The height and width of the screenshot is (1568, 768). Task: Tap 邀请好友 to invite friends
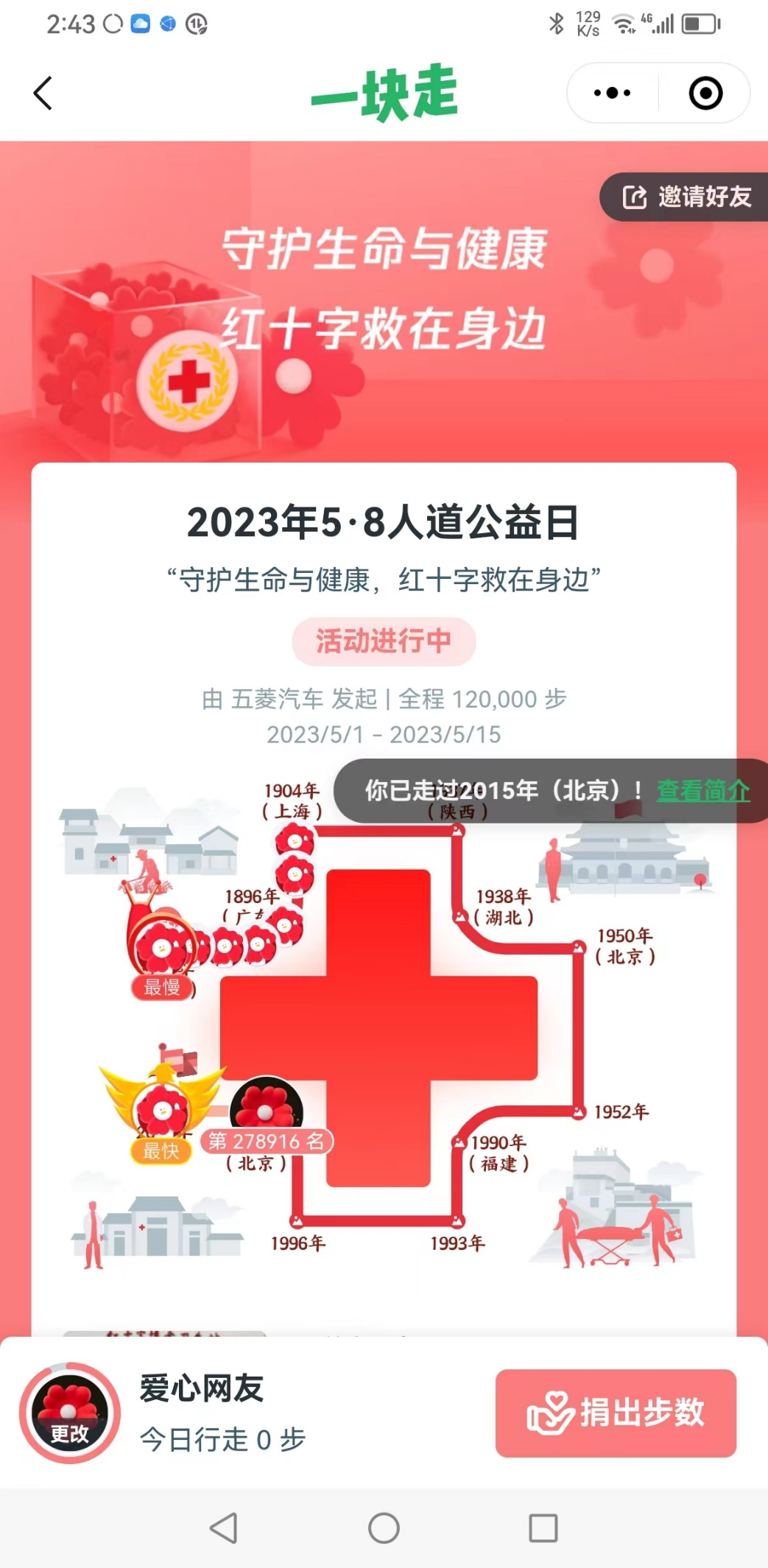(686, 197)
